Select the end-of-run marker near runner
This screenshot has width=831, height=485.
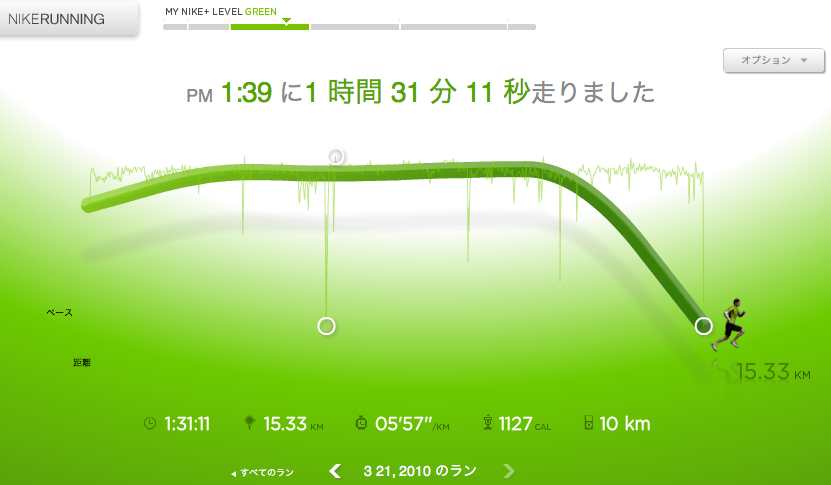[x=703, y=326]
